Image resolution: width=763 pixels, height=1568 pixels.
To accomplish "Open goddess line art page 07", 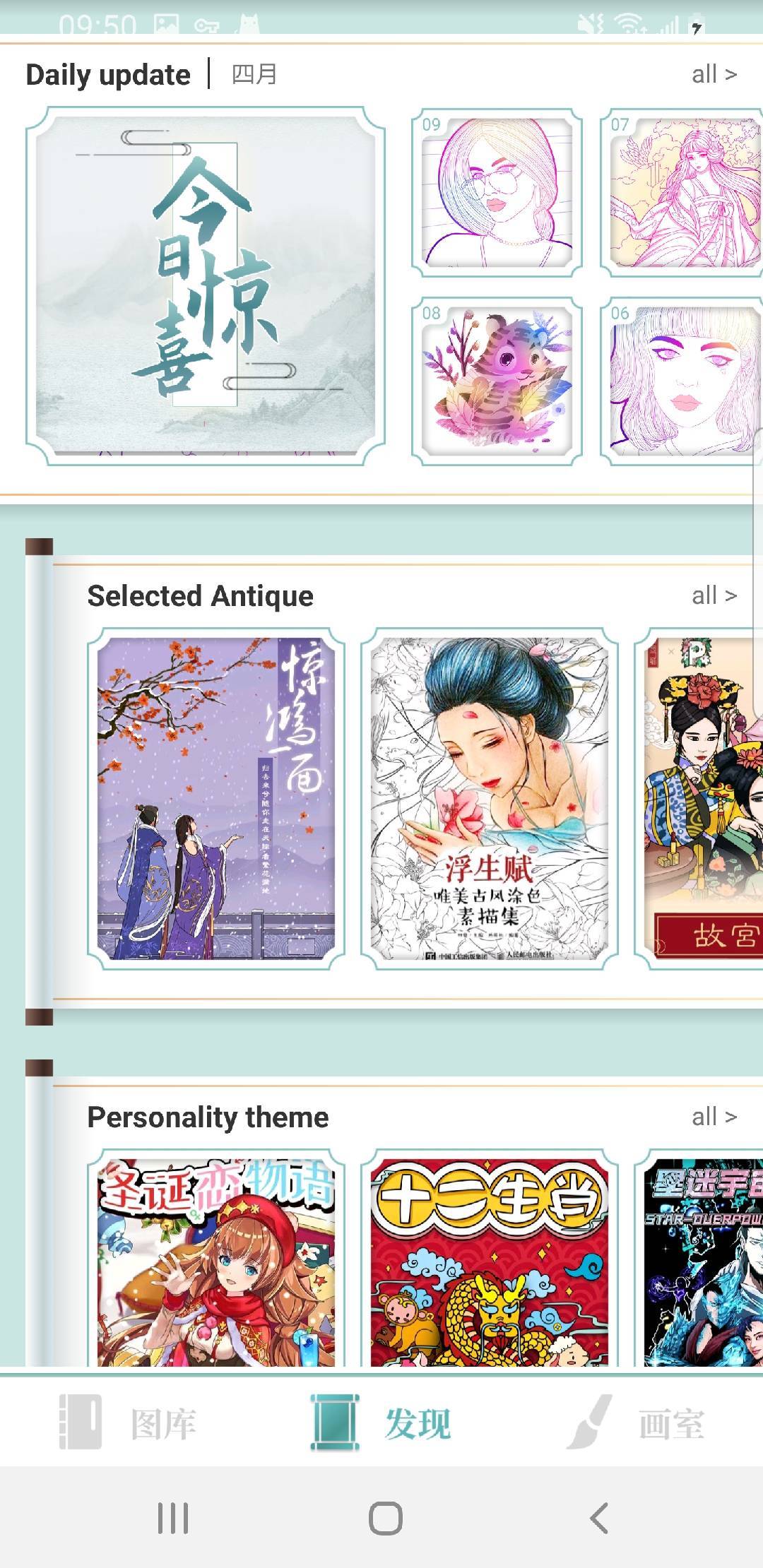I will [680, 192].
